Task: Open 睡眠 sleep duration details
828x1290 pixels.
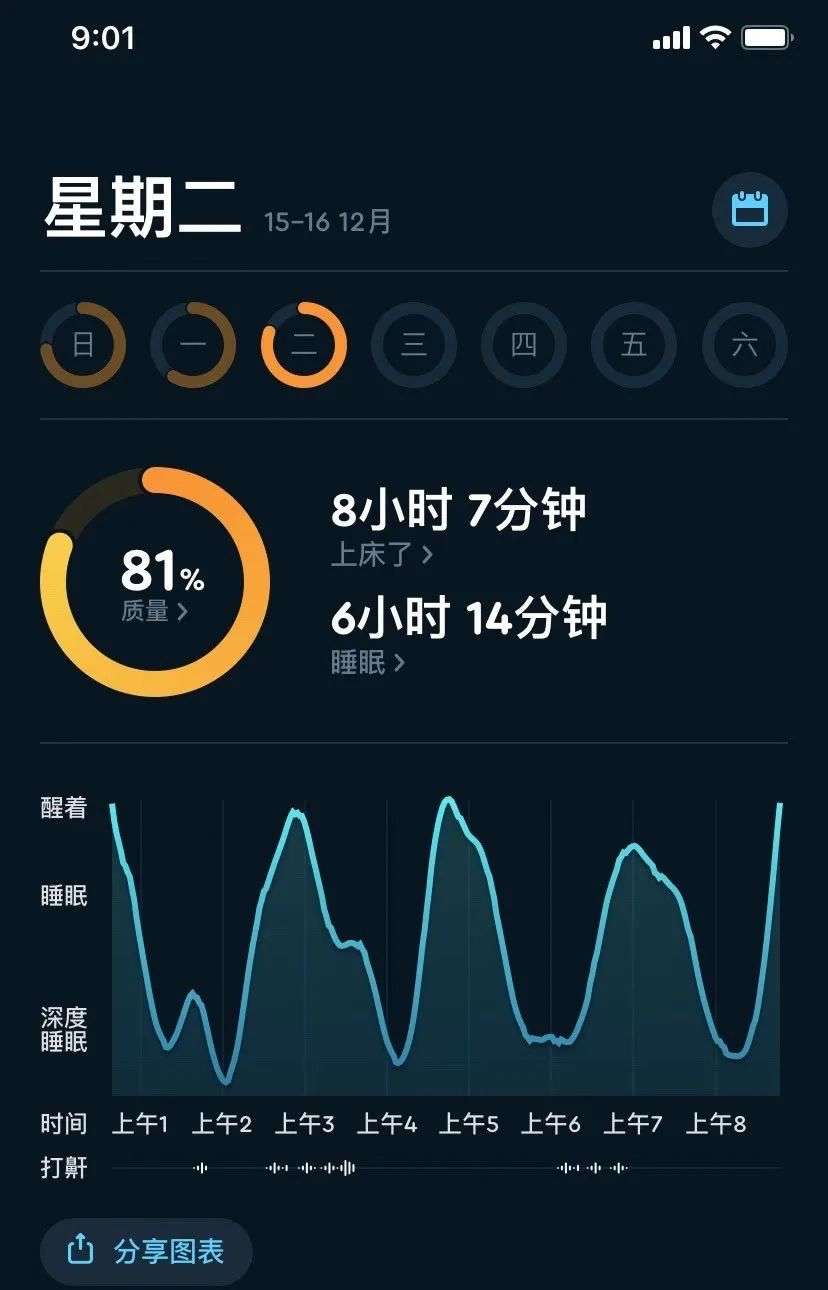Action: point(368,662)
